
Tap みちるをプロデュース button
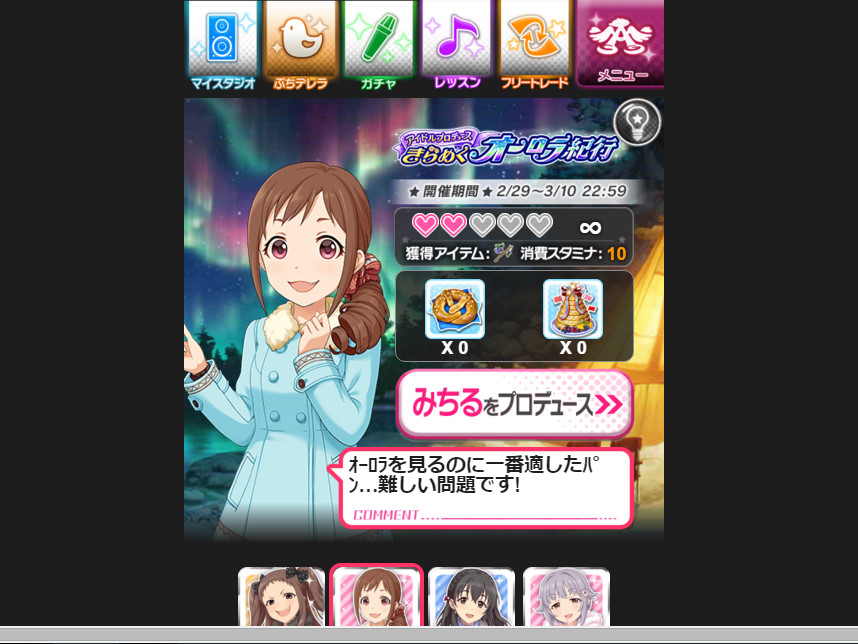tap(514, 403)
